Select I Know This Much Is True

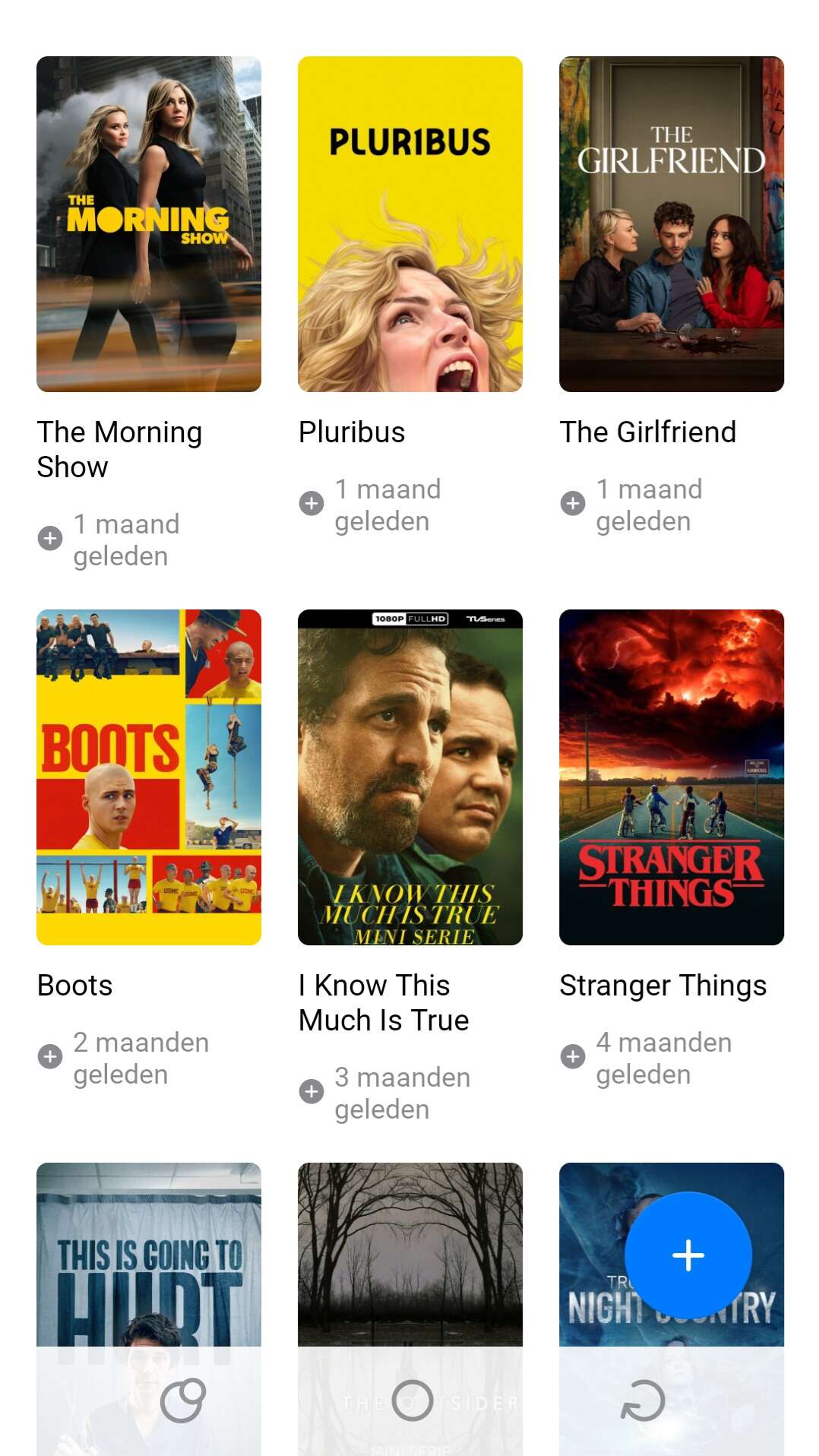(410, 777)
